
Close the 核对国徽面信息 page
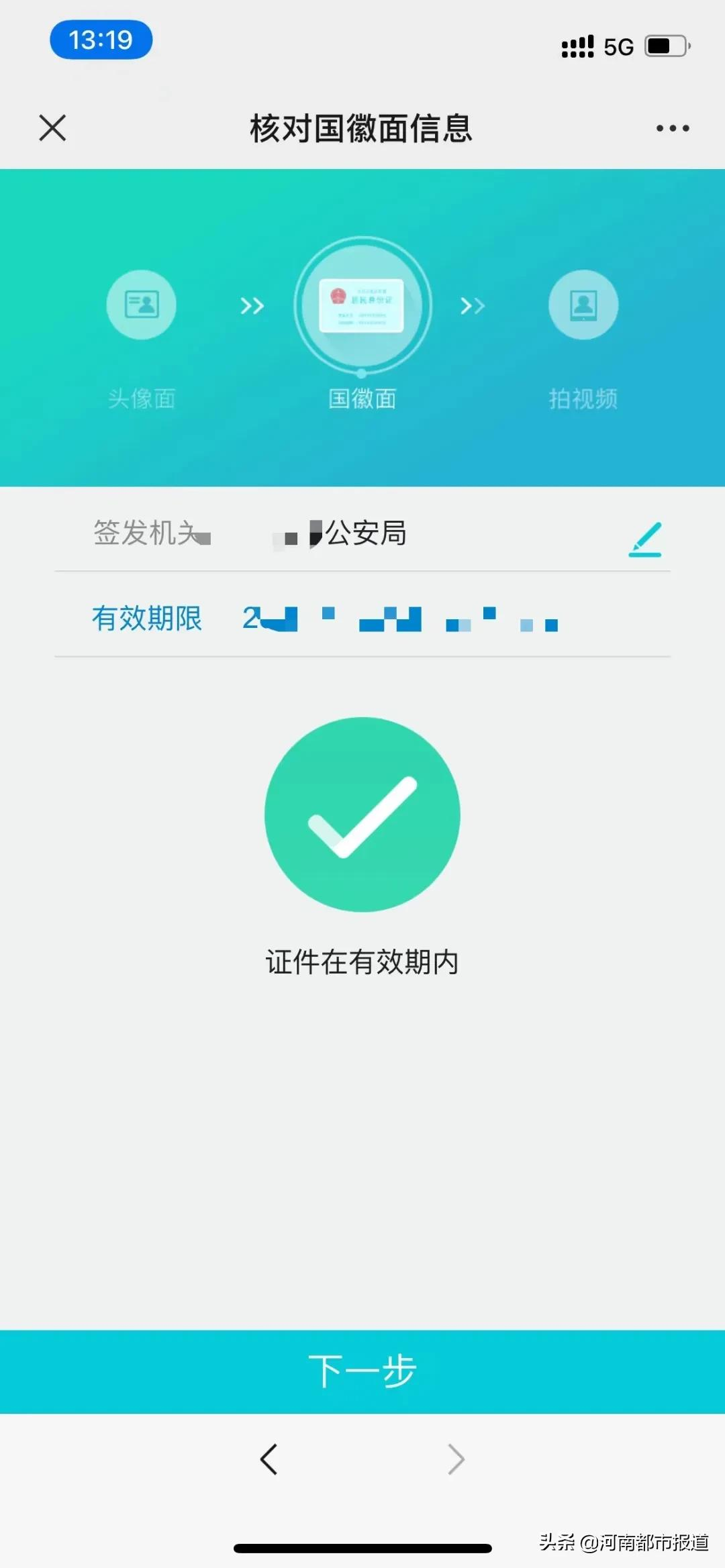[x=52, y=127]
